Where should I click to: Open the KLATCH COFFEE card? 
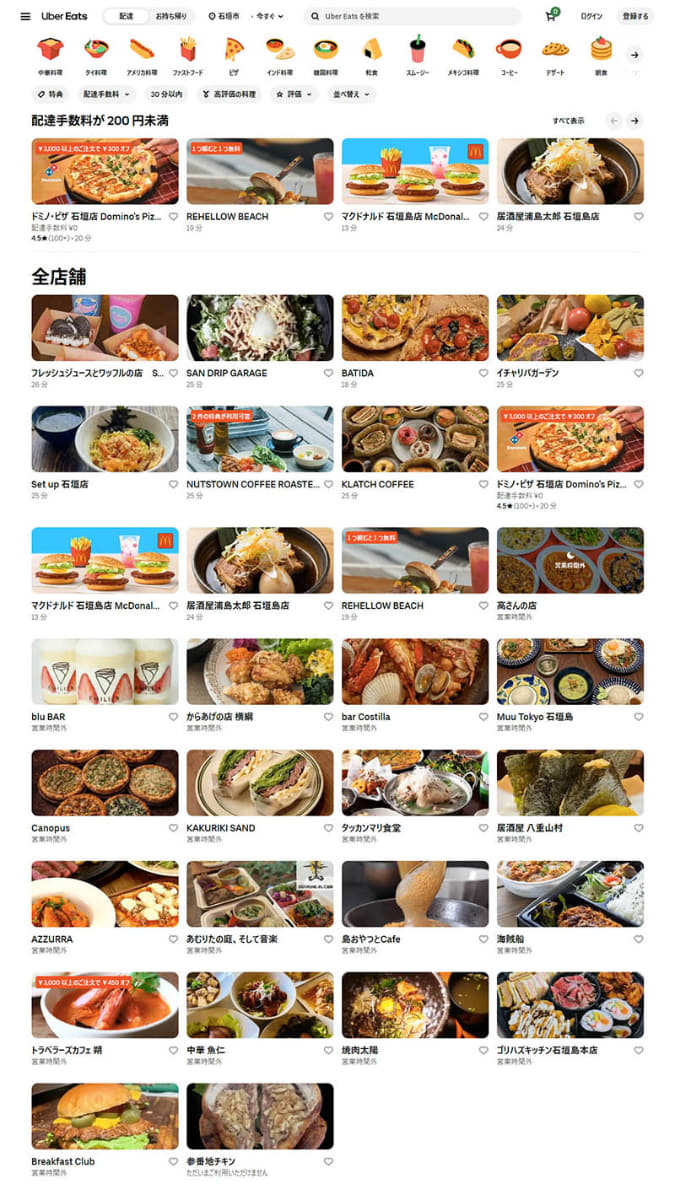coord(415,439)
